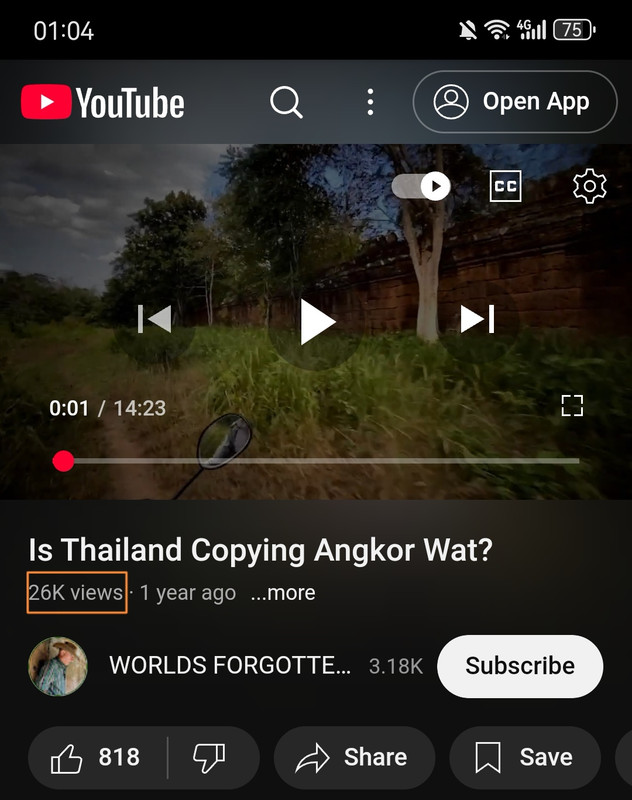Screen dimensions: 632x800
Task: Play the video
Action: pos(317,322)
